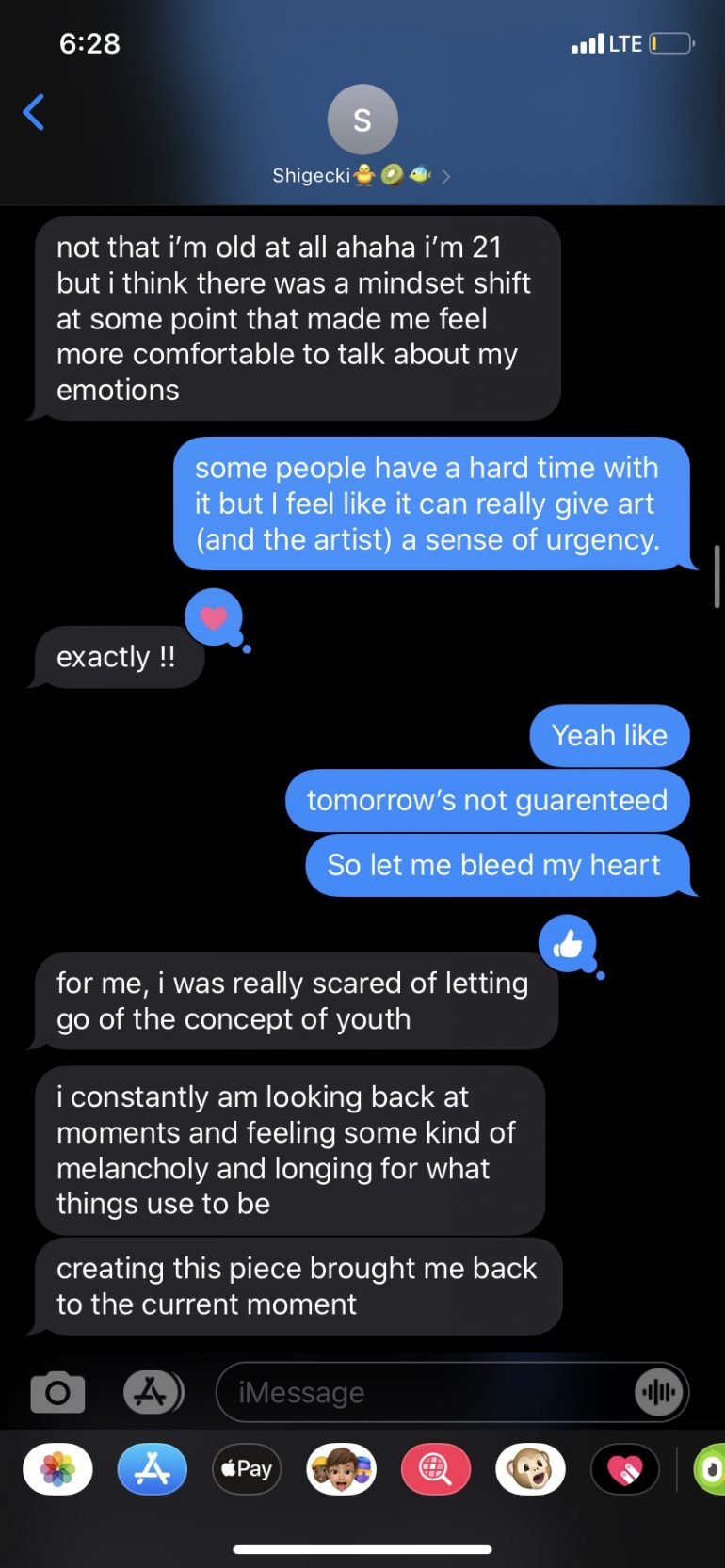Open Memoji stickers

point(342,1468)
